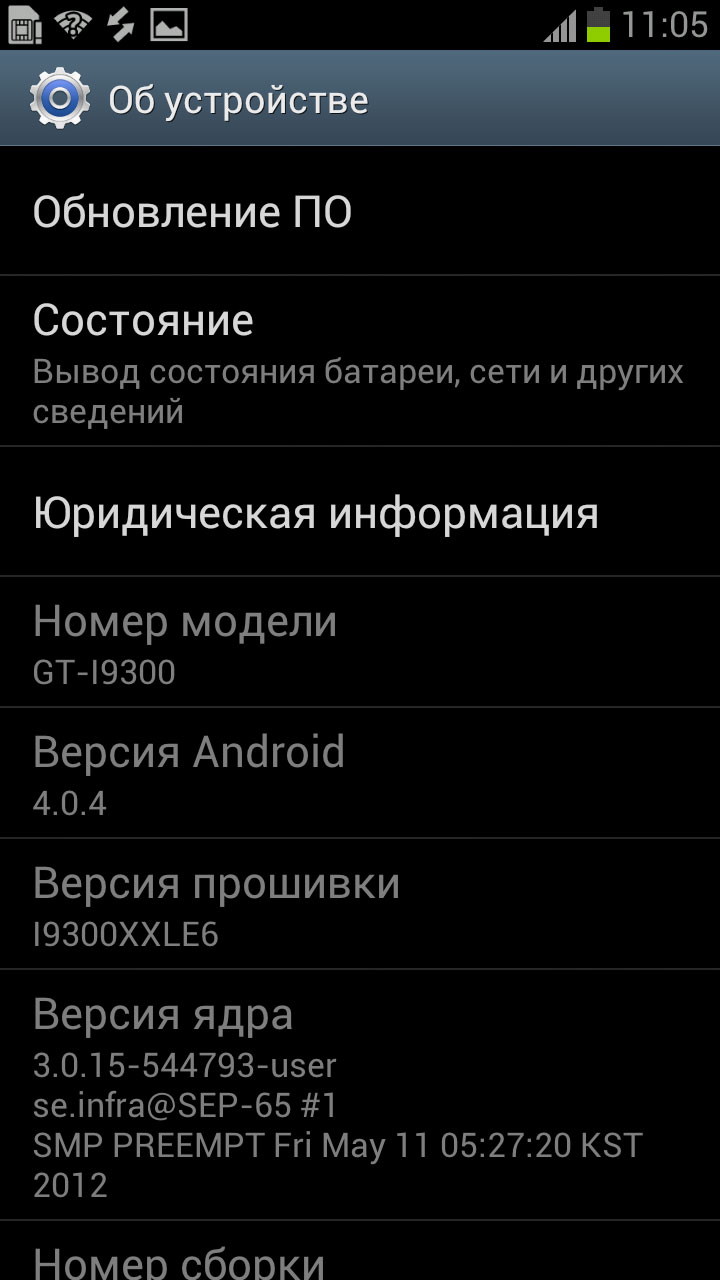
Task: Open the Состояние row
Action: pos(360,361)
